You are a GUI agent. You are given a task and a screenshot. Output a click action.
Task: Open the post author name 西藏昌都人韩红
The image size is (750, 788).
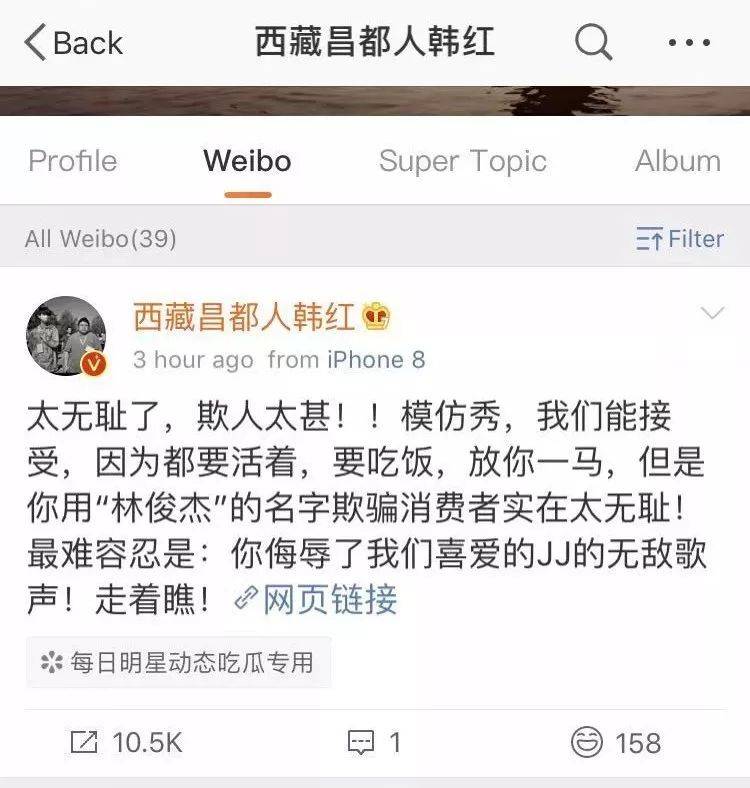[245, 317]
